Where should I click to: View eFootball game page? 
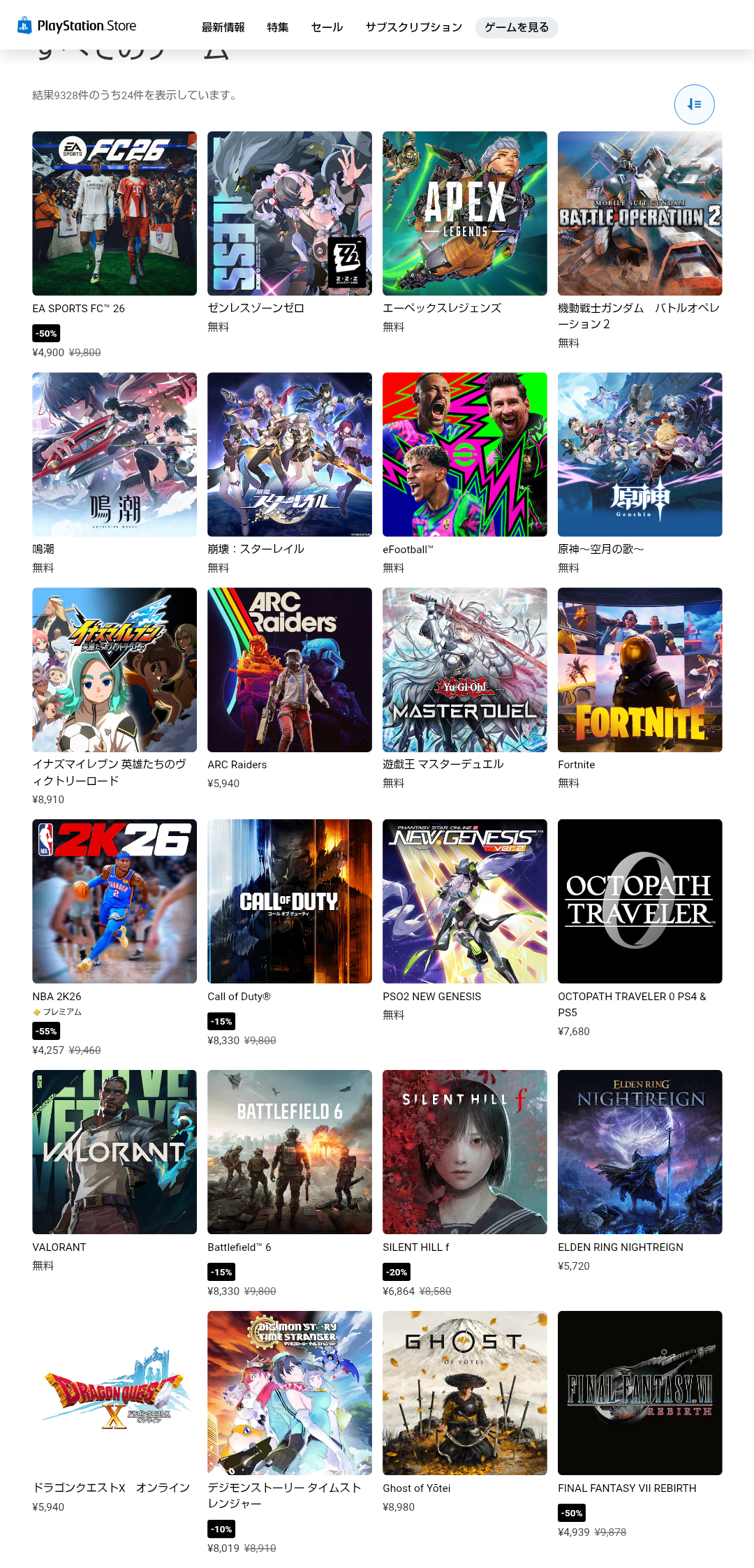(465, 454)
